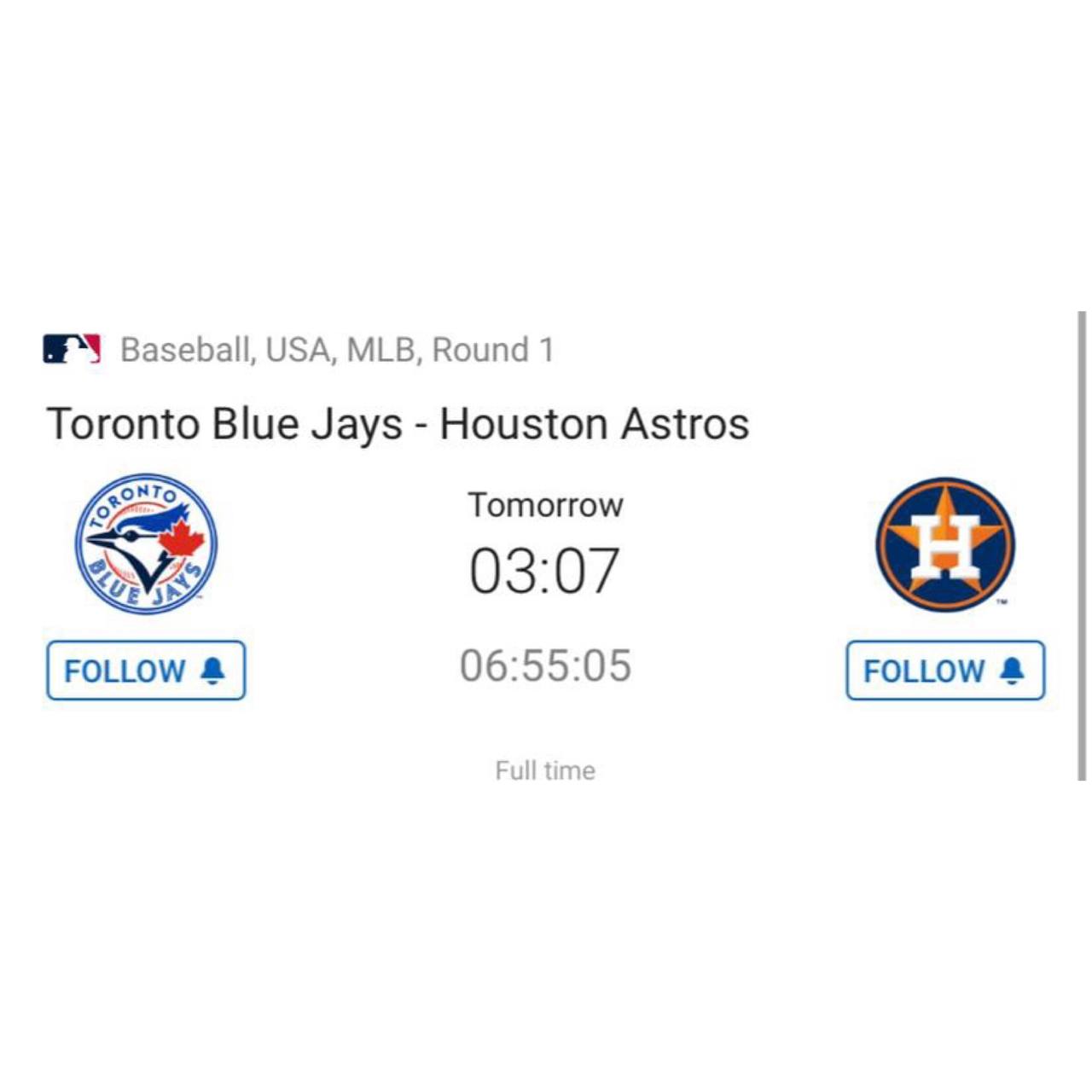Follow the Toronto Blue Jays
Screen dimensions: 1092x1092
[x=146, y=671]
